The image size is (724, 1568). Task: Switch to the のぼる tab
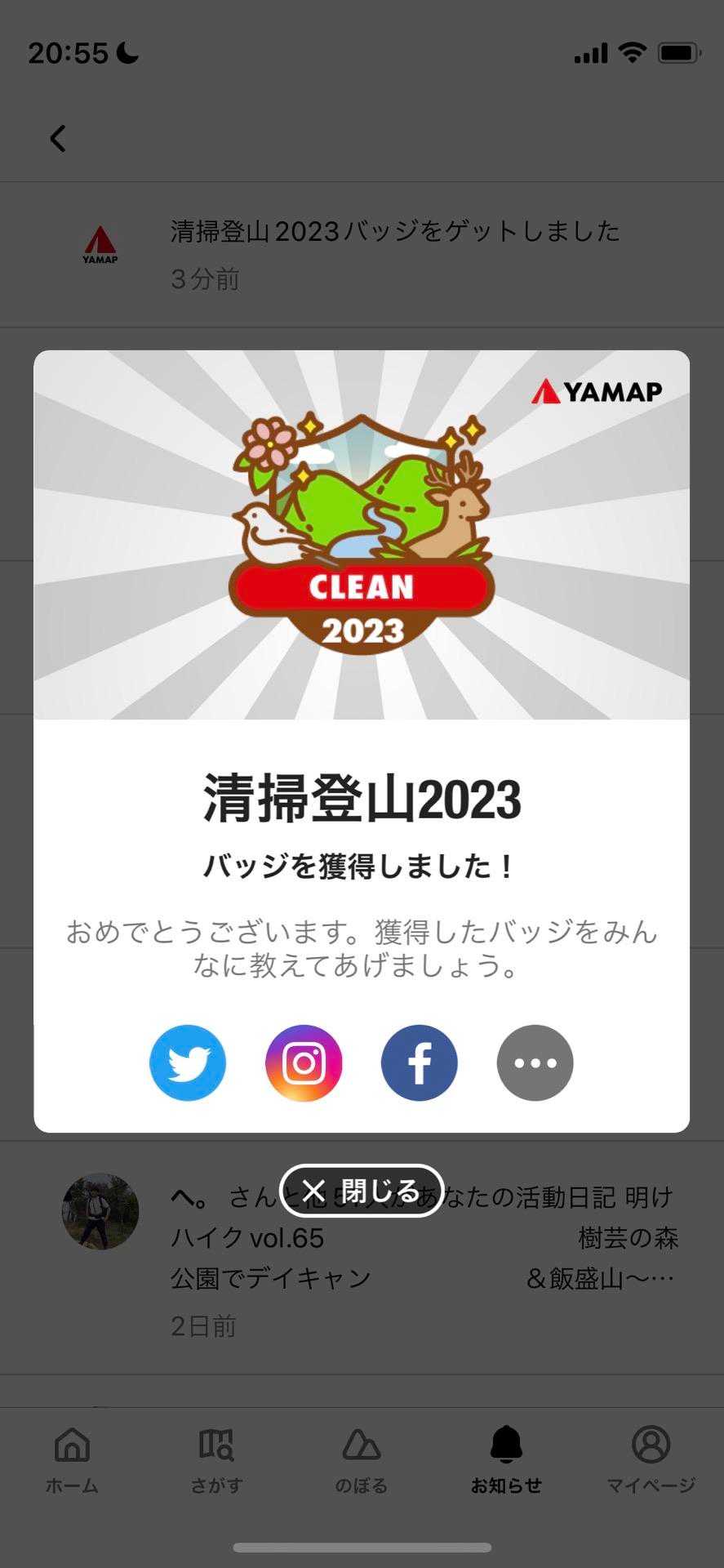pyautogui.click(x=361, y=1460)
